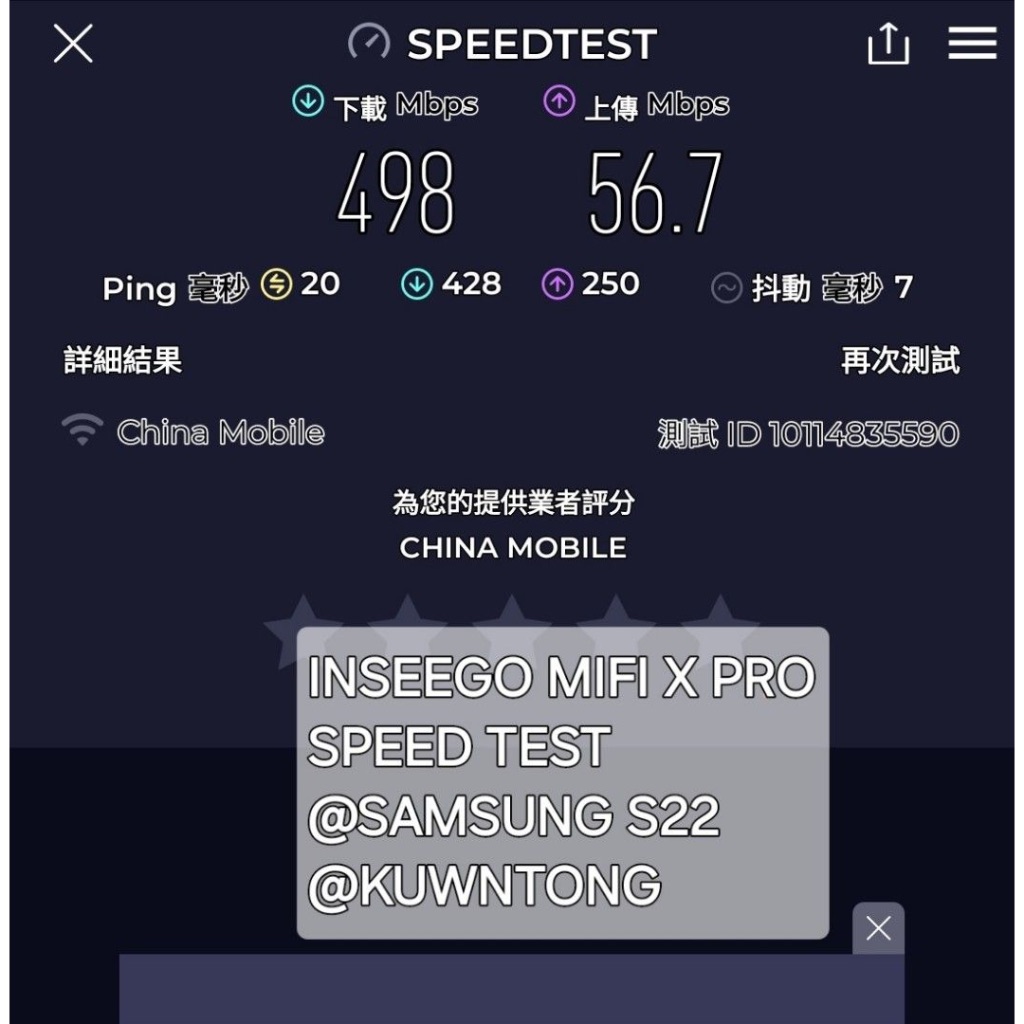Dismiss the bottom ad banner
1024x1024 pixels.
(x=878, y=928)
